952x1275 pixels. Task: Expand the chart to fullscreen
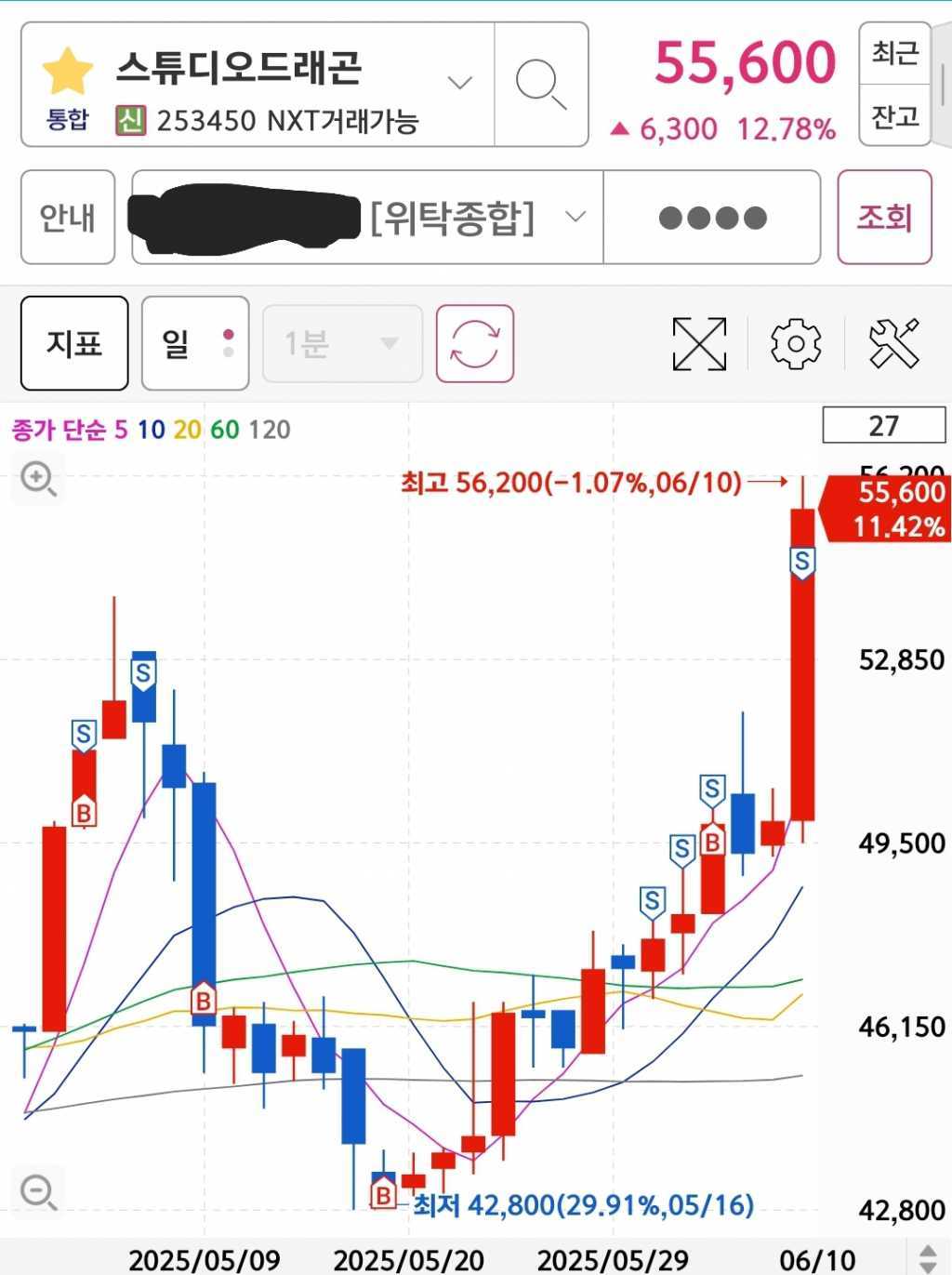pyautogui.click(x=699, y=343)
